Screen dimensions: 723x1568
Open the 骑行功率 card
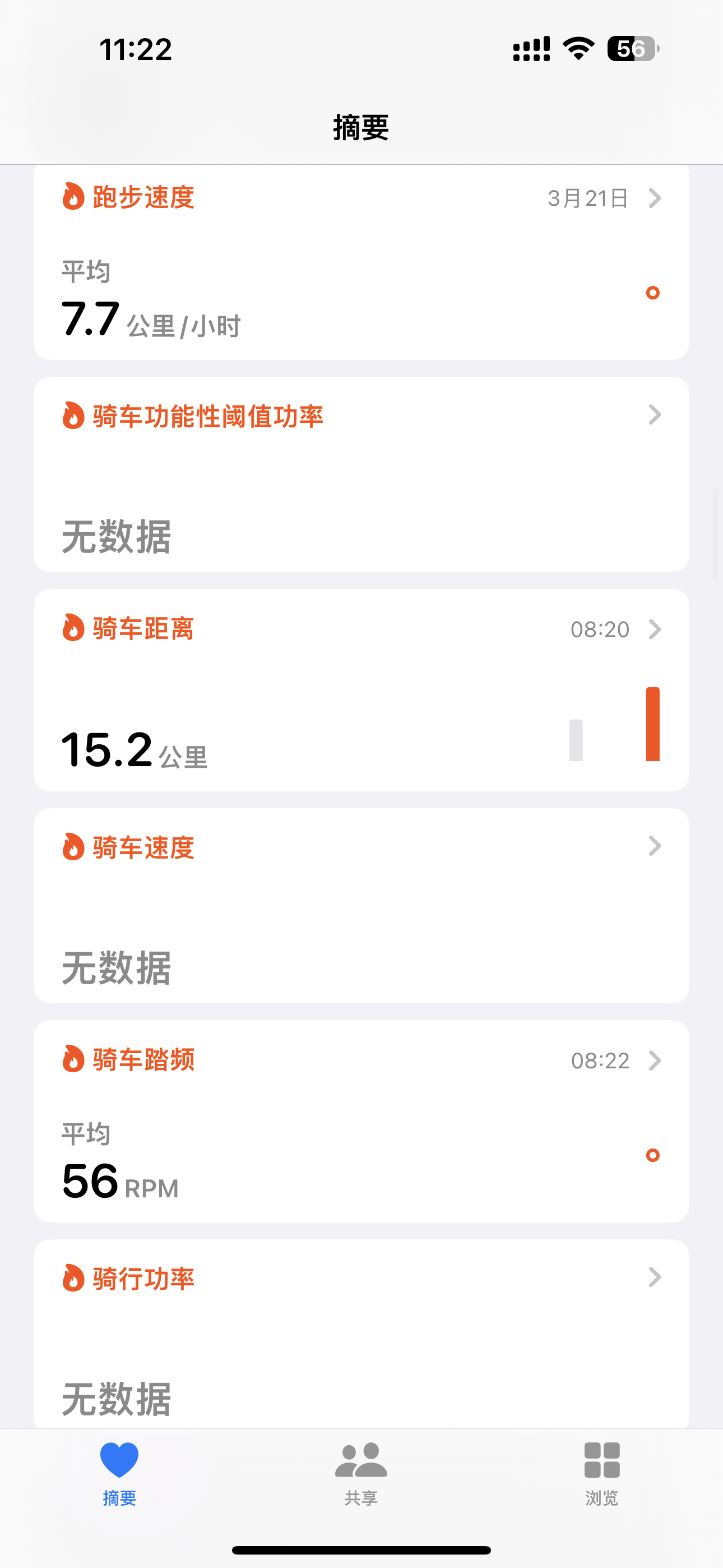pos(361,1333)
